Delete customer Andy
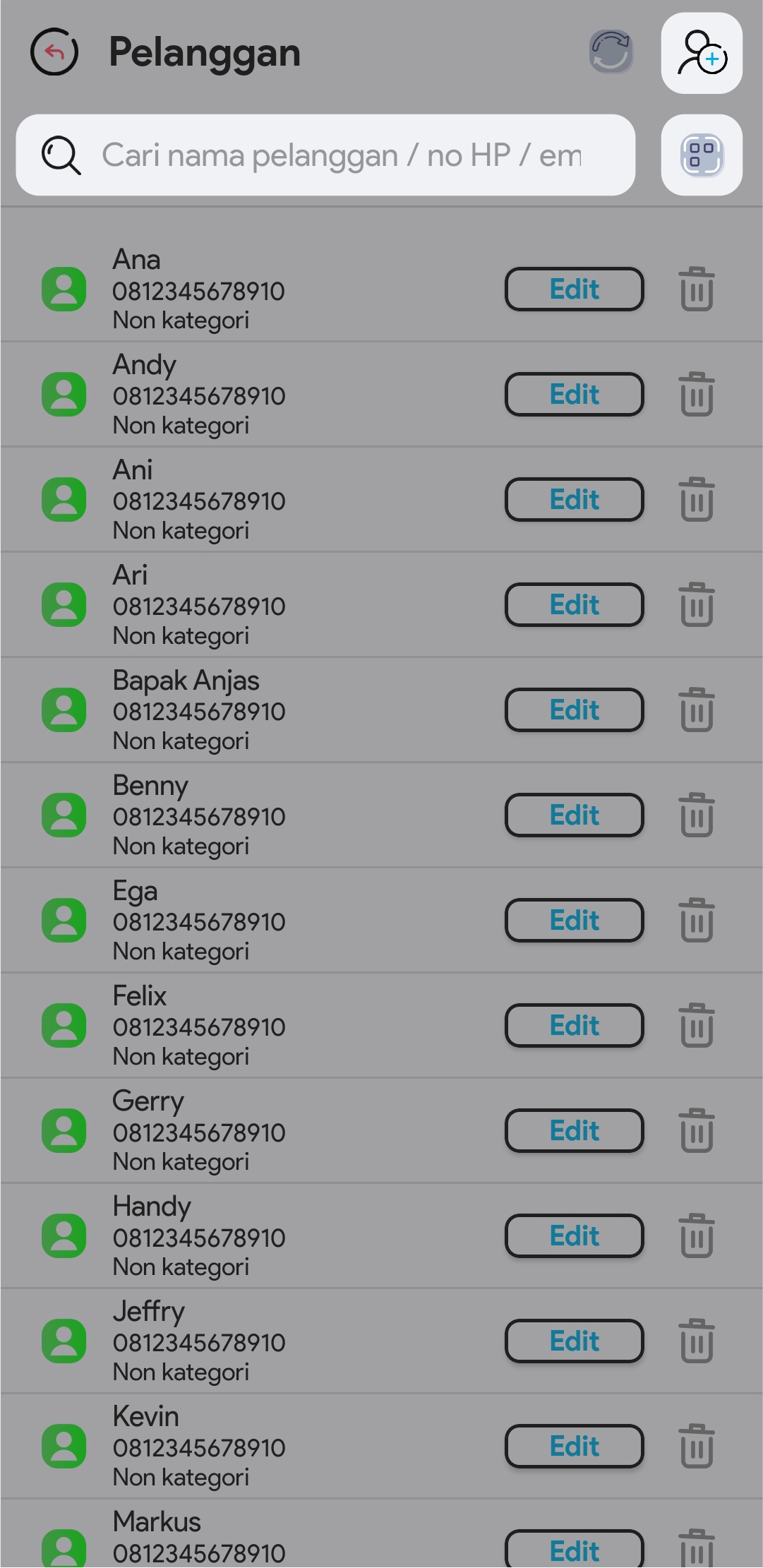Viewport: 763px width, 1568px height. click(697, 395)
